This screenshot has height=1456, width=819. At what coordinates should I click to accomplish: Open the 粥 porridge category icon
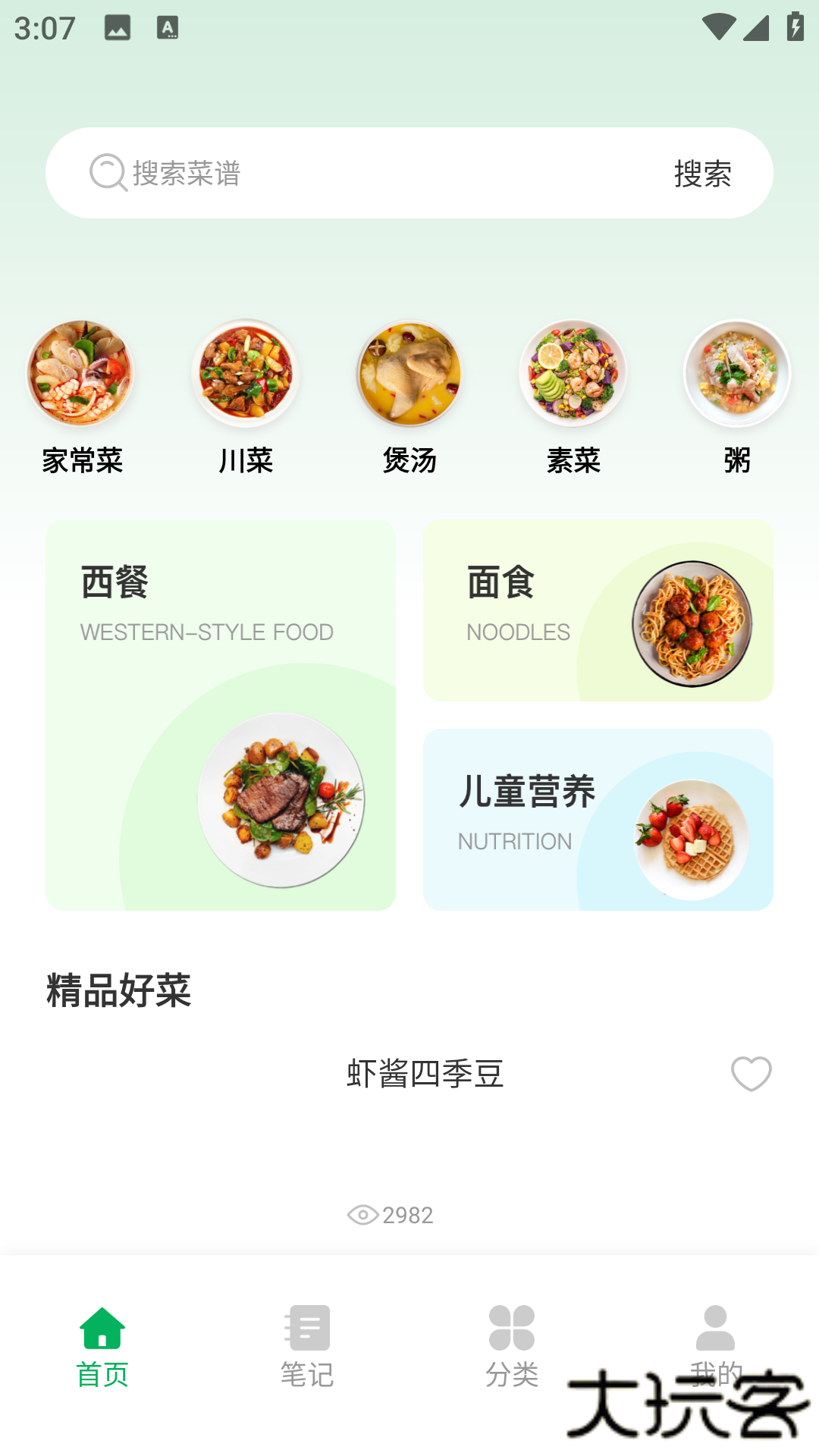coord(736,374)
